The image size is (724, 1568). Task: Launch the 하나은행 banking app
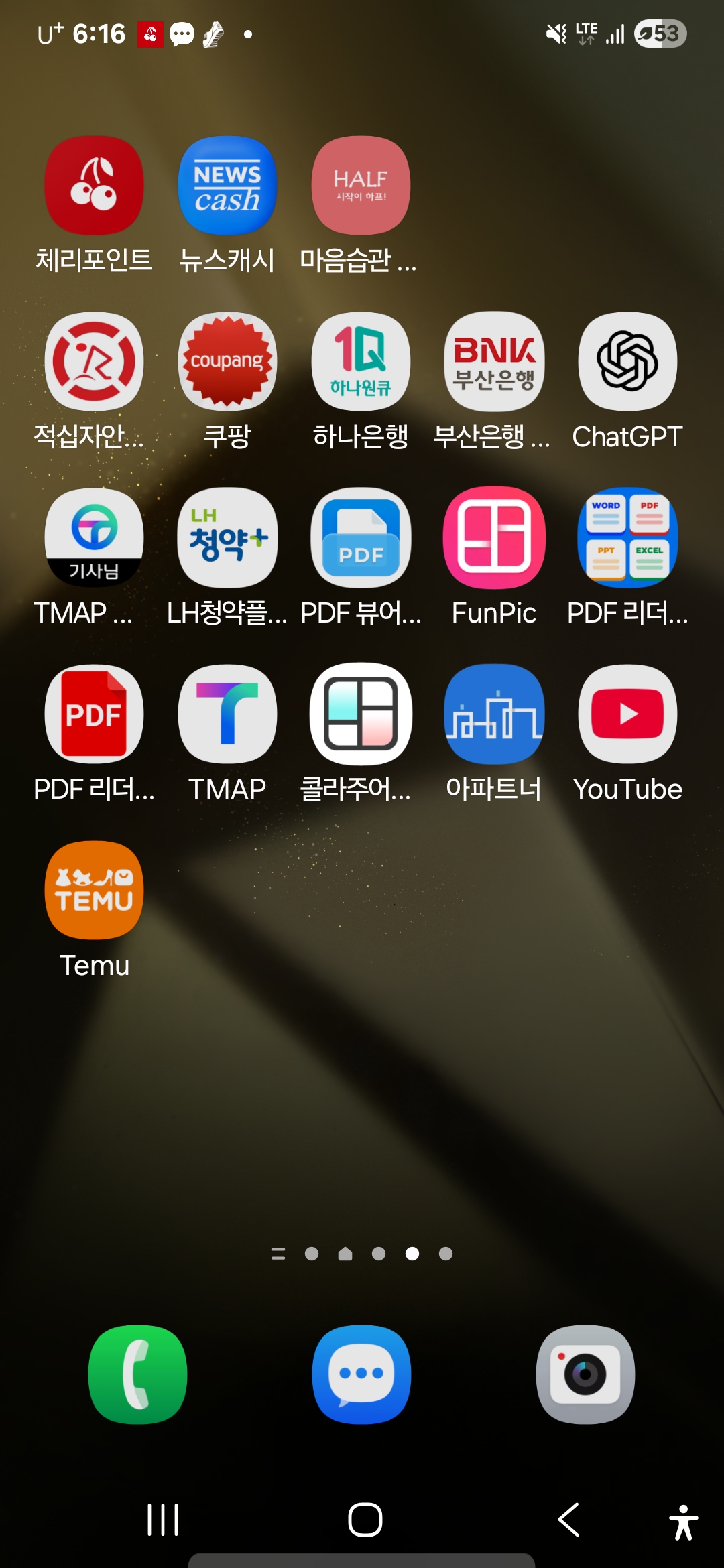click(361, 362)
